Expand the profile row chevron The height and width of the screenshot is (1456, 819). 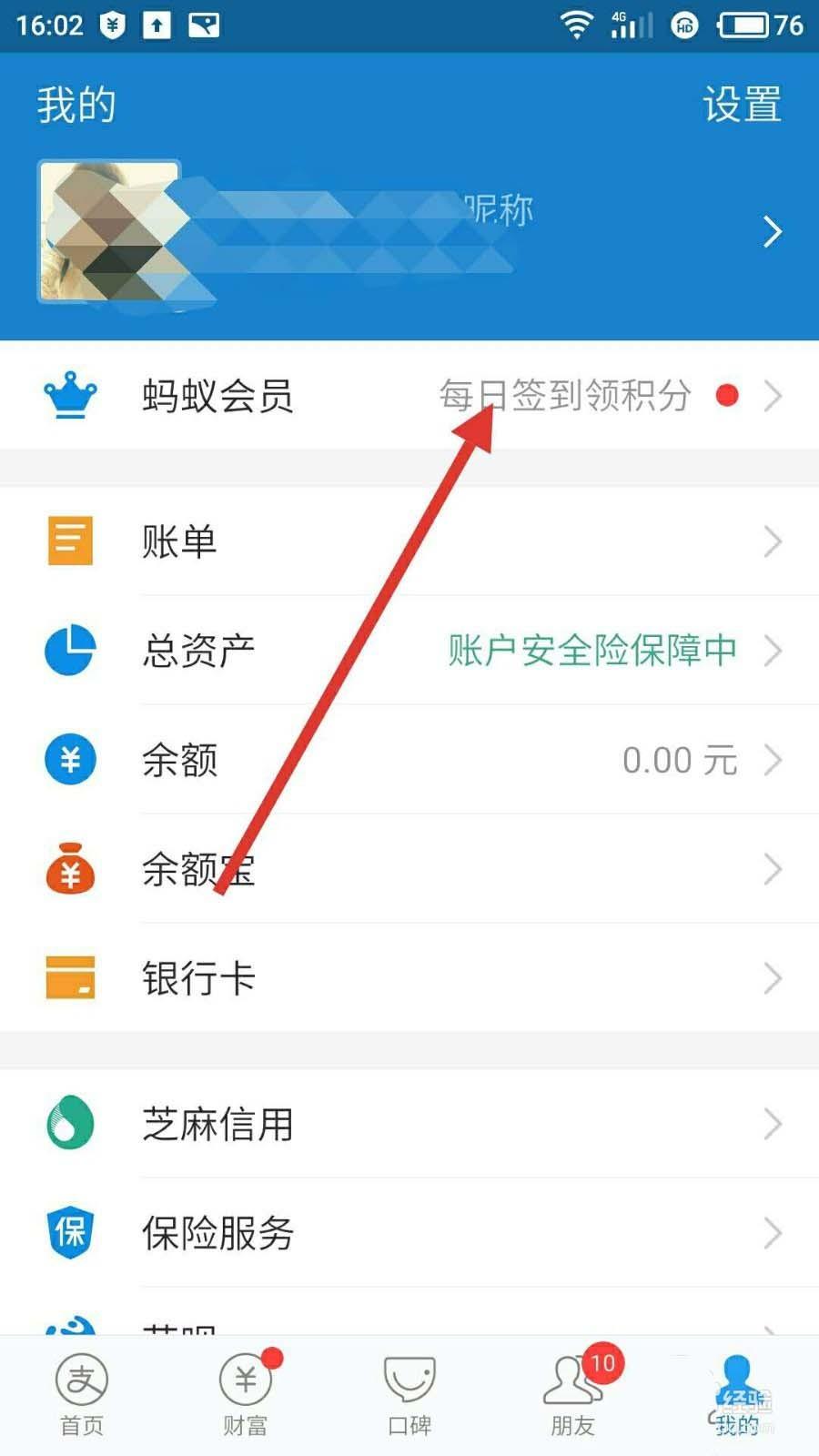click(772, 230)
